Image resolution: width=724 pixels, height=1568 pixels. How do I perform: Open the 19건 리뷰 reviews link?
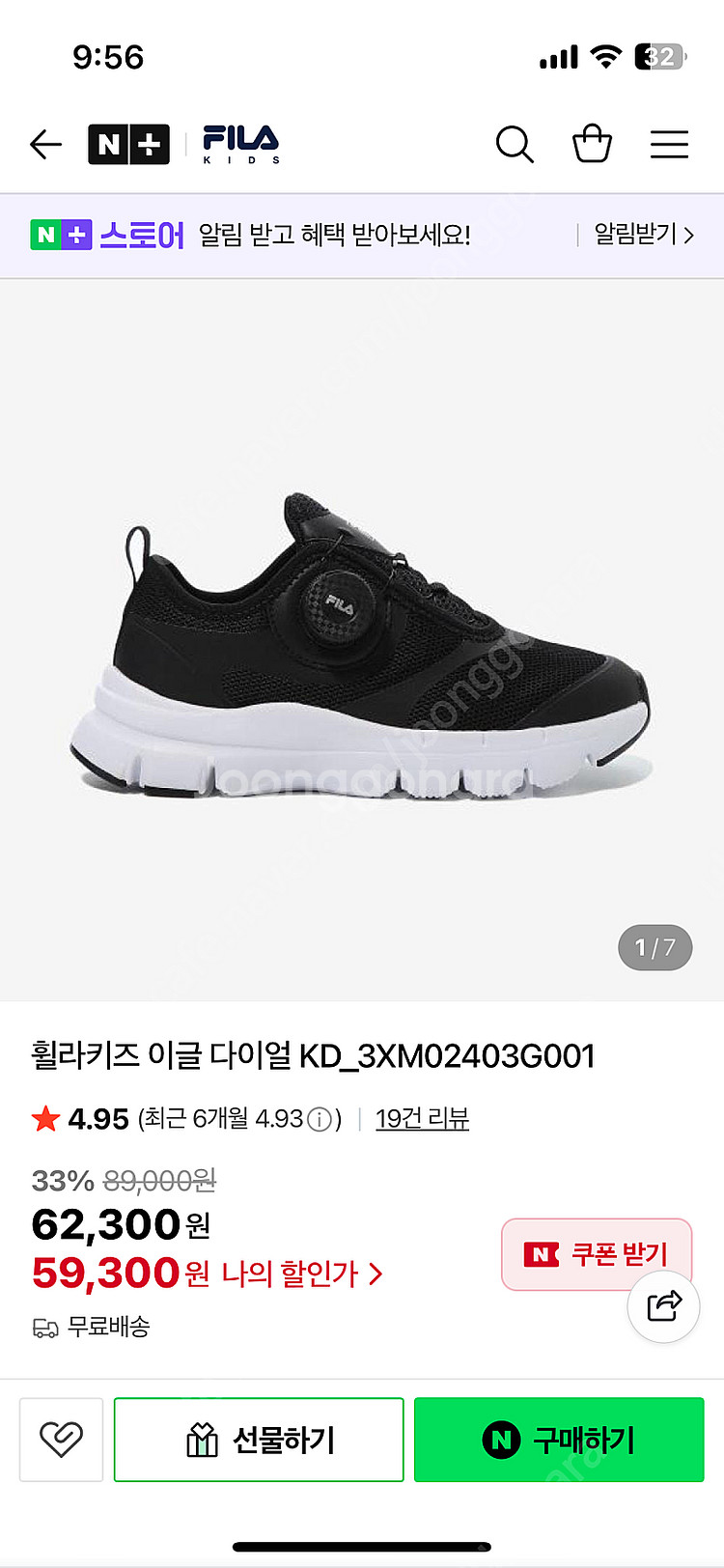coord(422,1119)
